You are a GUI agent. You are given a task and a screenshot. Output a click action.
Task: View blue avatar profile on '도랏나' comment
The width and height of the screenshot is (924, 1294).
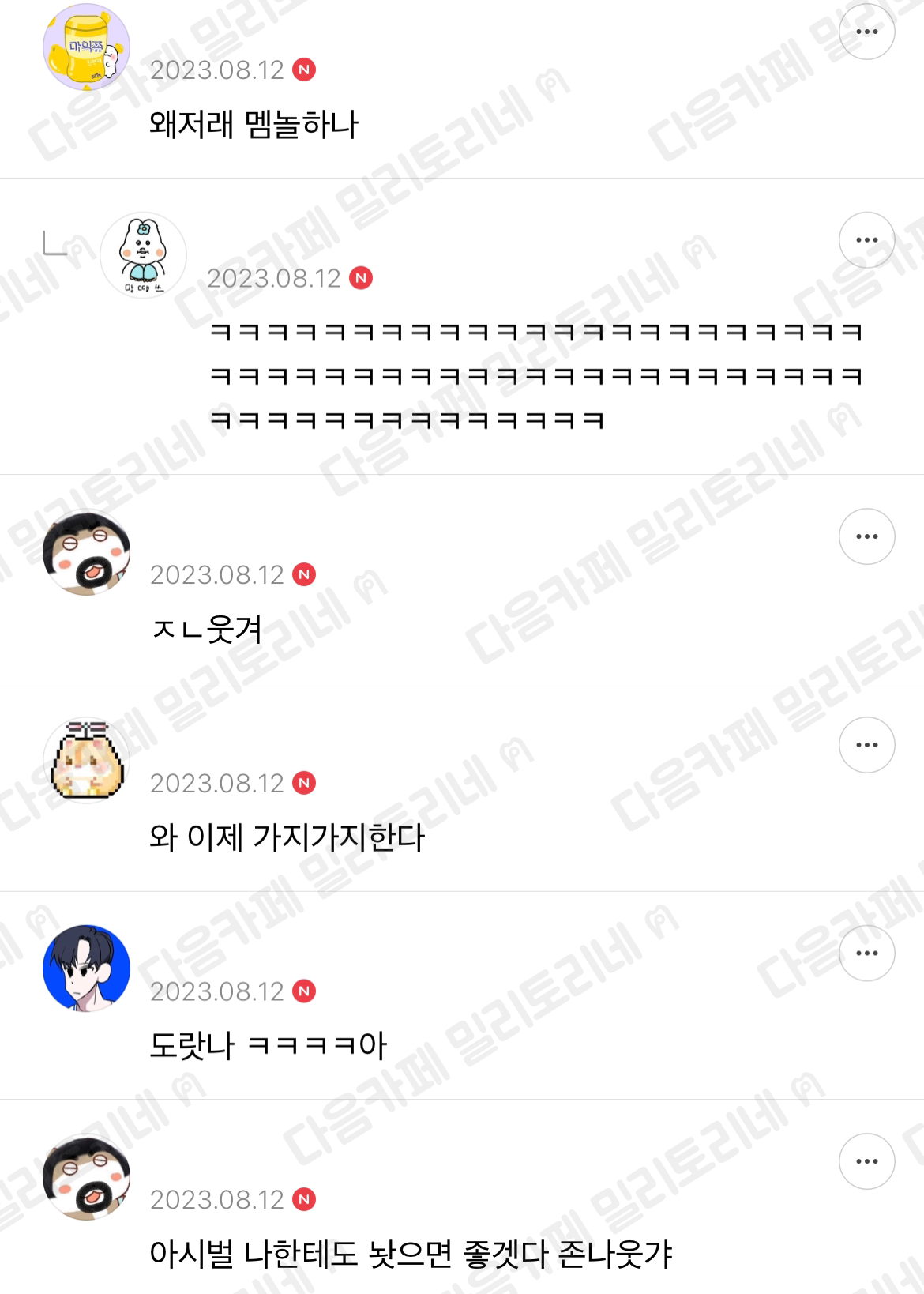(x=86, y=969)
